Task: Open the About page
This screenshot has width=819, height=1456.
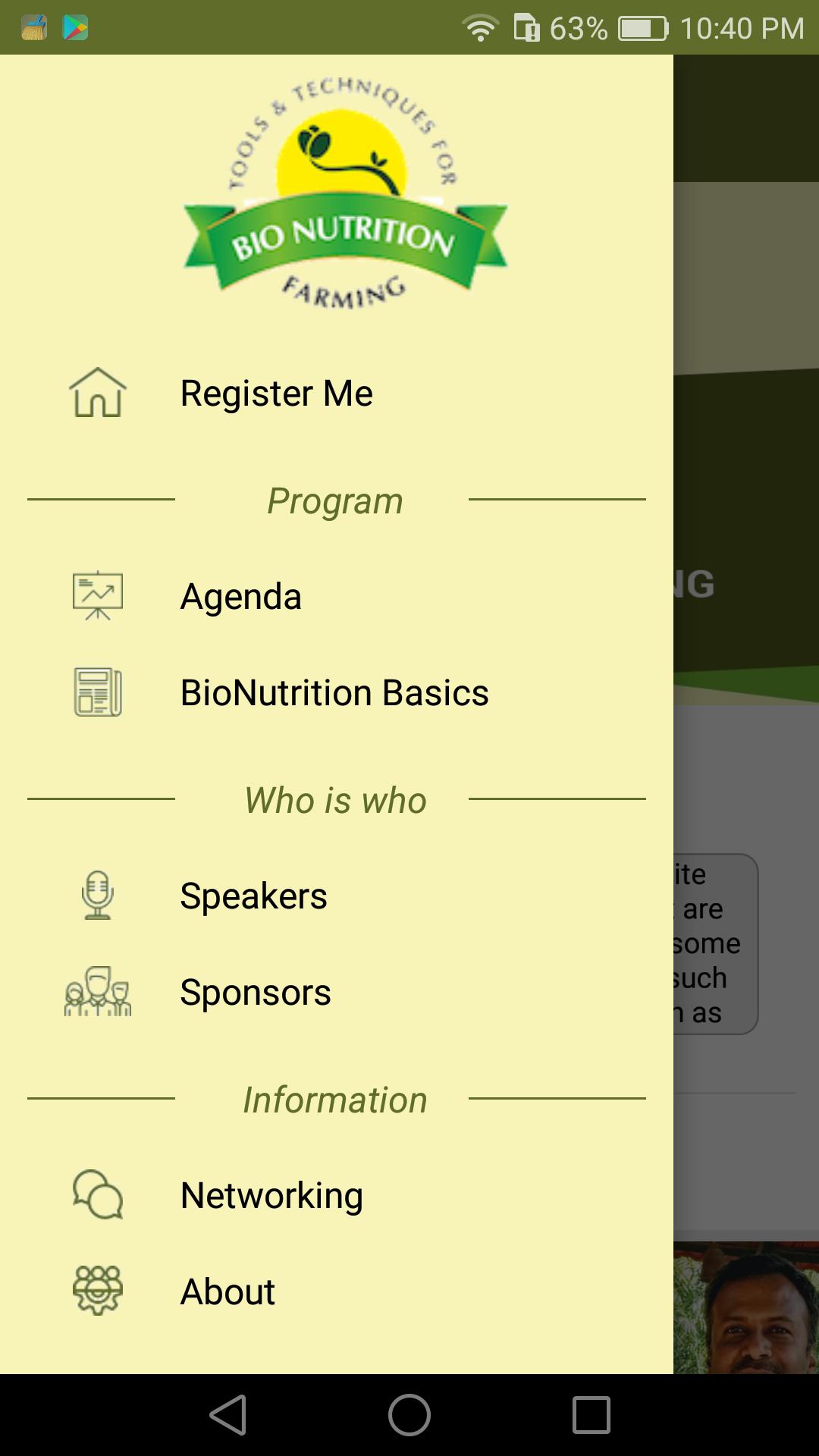Action: coord(227,1290)
